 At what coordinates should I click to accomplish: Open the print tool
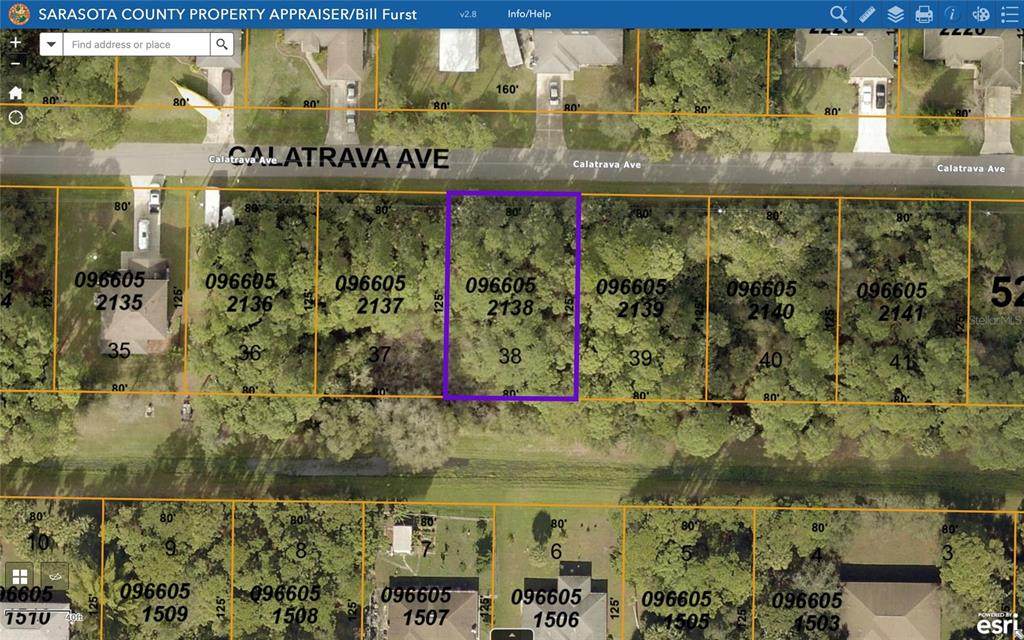(924, 14)
